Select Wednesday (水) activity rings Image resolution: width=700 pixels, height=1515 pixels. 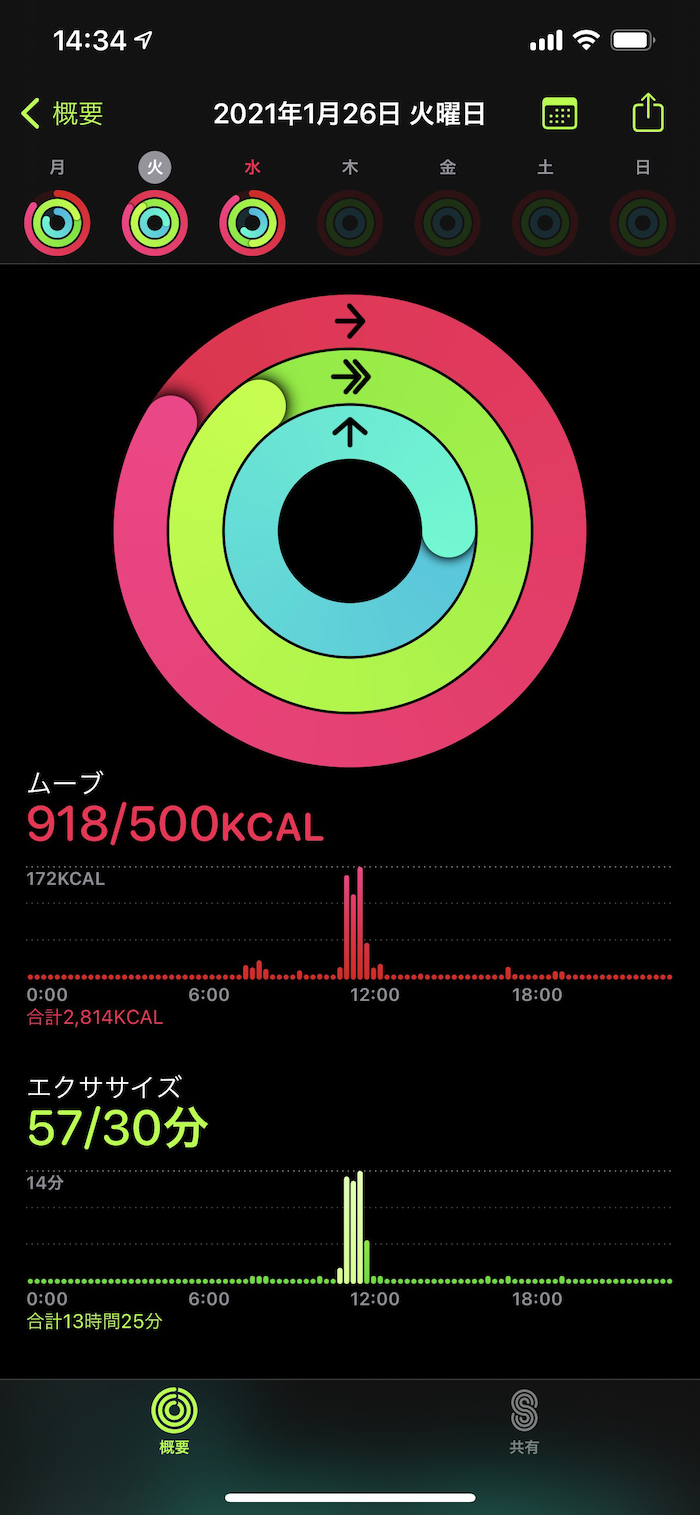tap(252, 222)
